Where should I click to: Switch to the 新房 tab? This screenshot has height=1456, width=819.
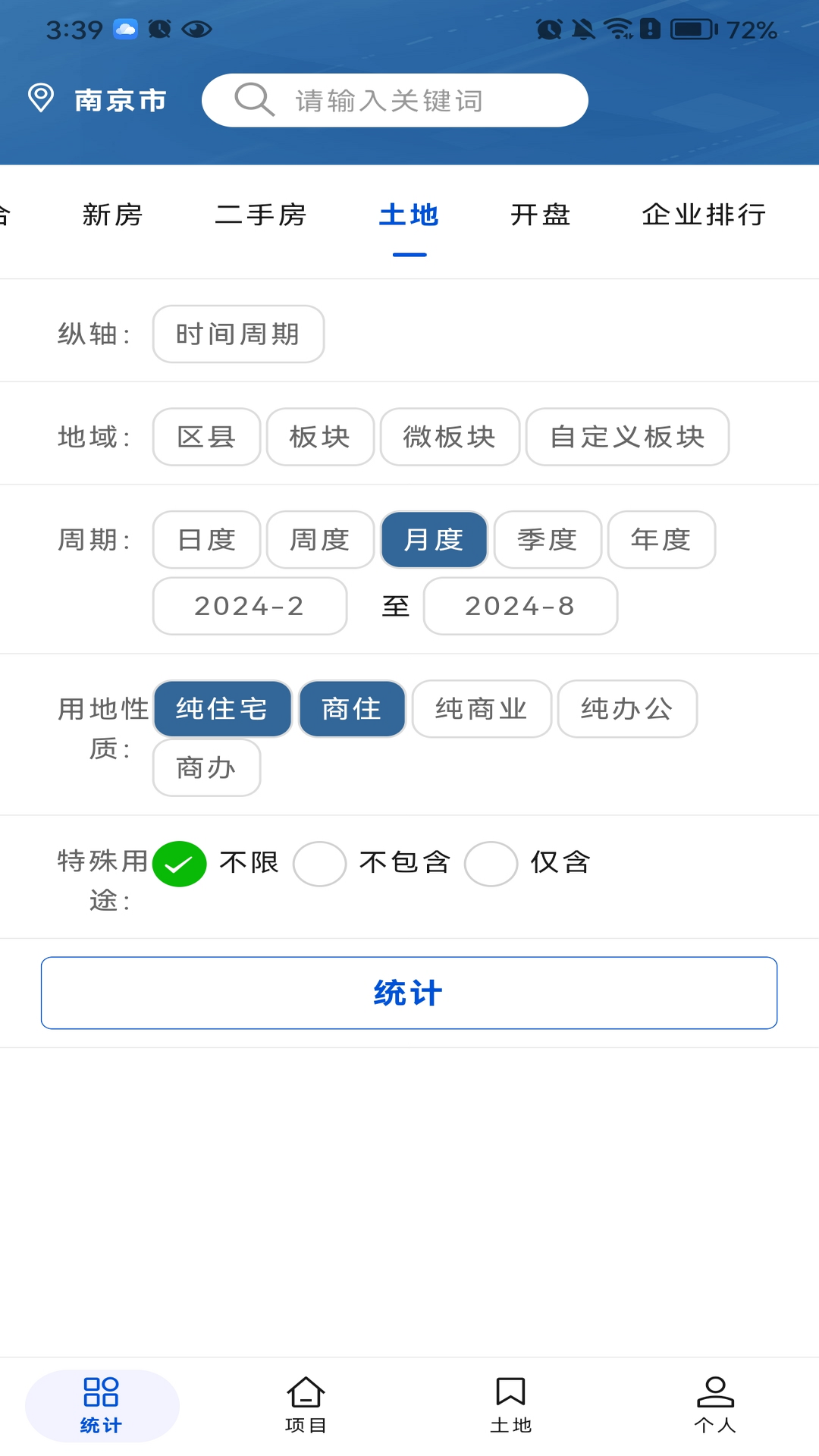tap(112, 215)
